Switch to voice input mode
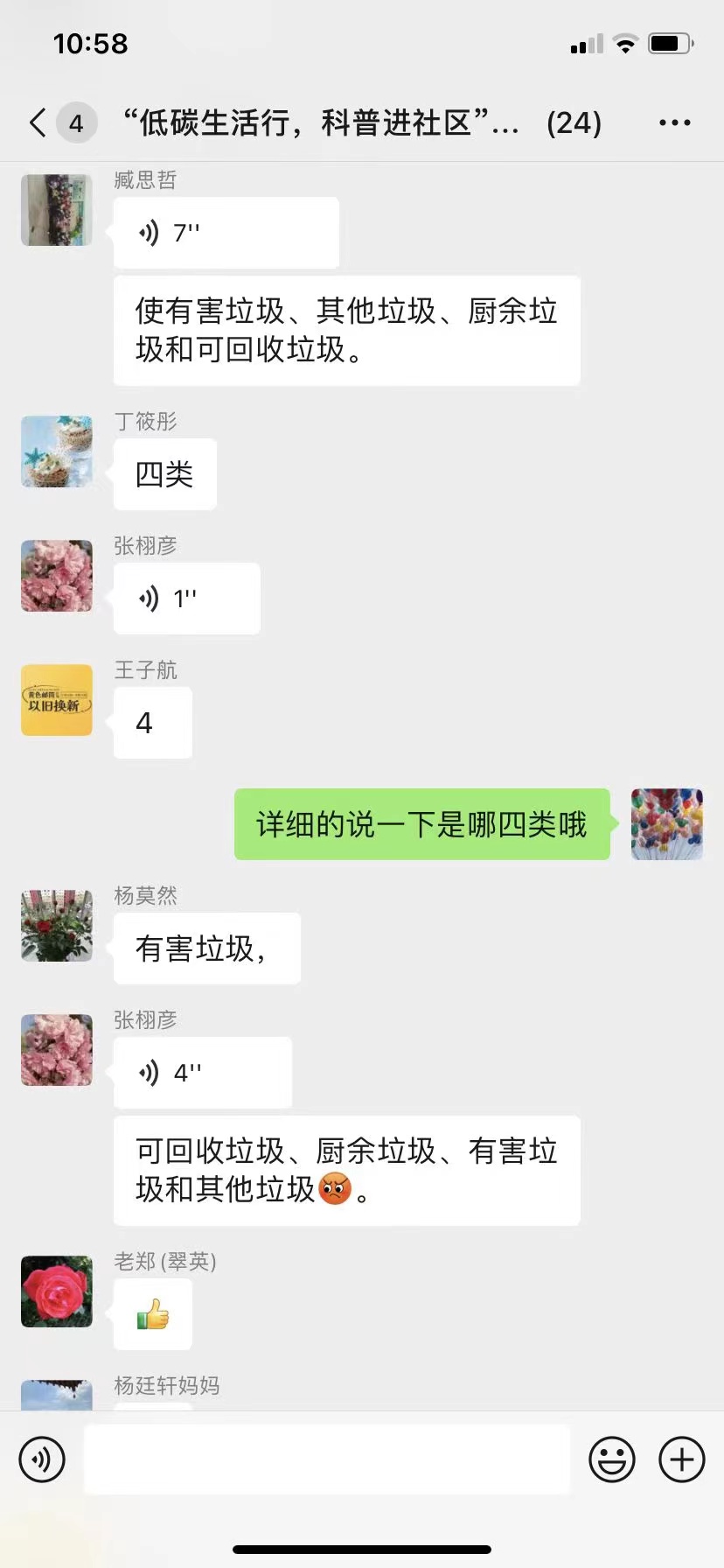The width and height of the screenshot is (724, 1568). coord(42,1459)
